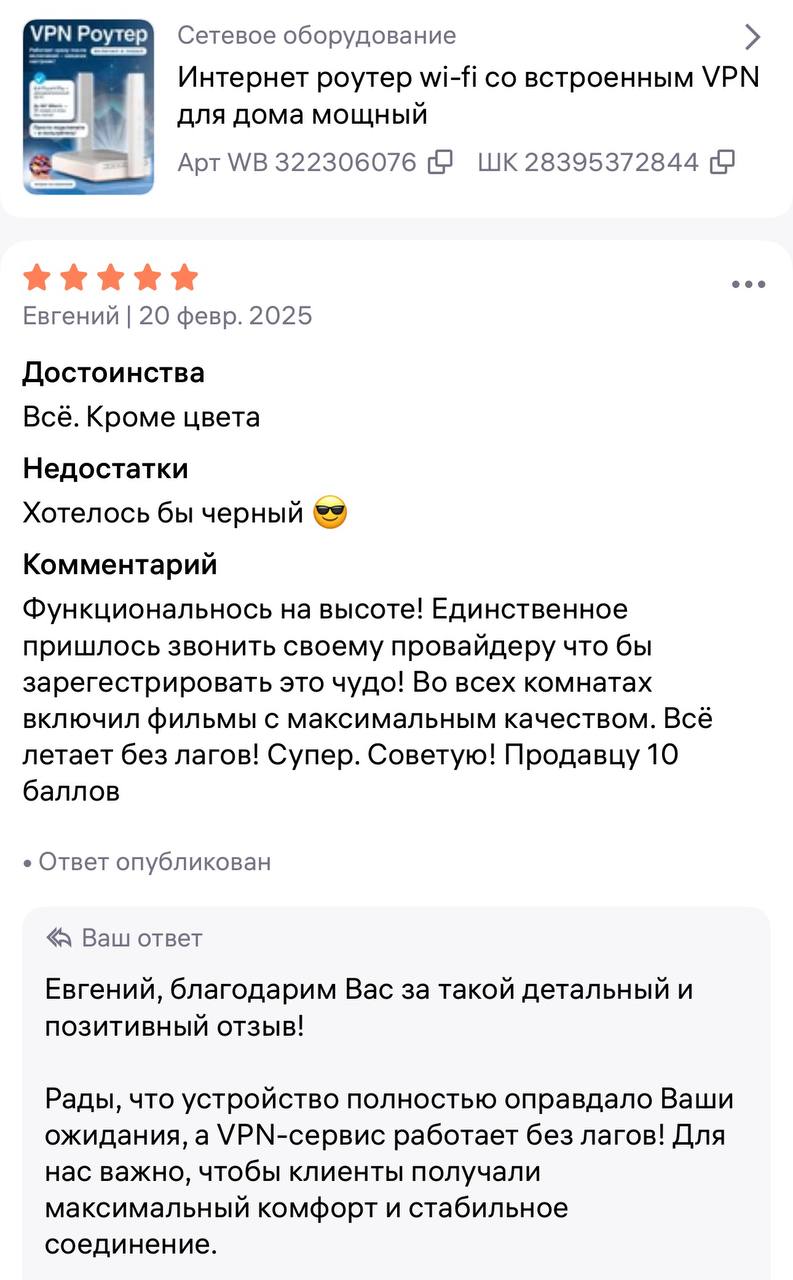Copy the ШК barcode number
Image resolution: width=793 pixels, height=1280 pixels.
click(x=722, y=162)
